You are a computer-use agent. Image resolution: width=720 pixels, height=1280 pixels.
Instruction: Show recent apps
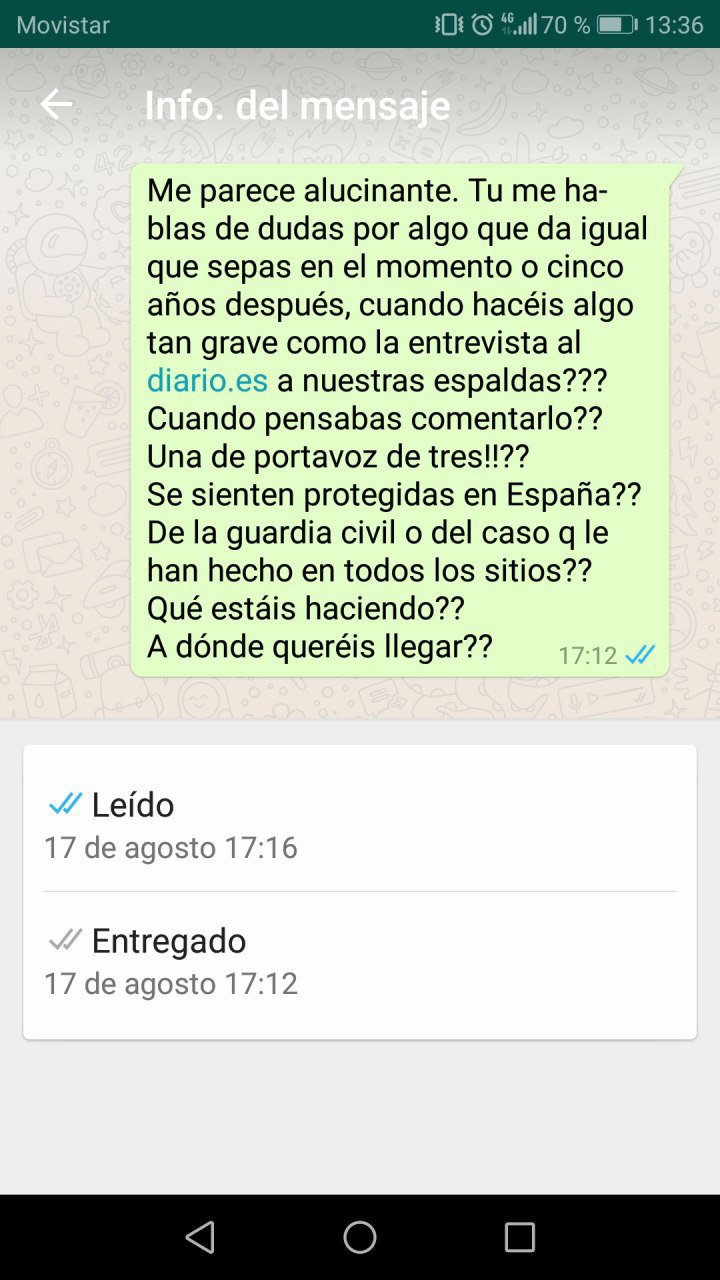519,1237
